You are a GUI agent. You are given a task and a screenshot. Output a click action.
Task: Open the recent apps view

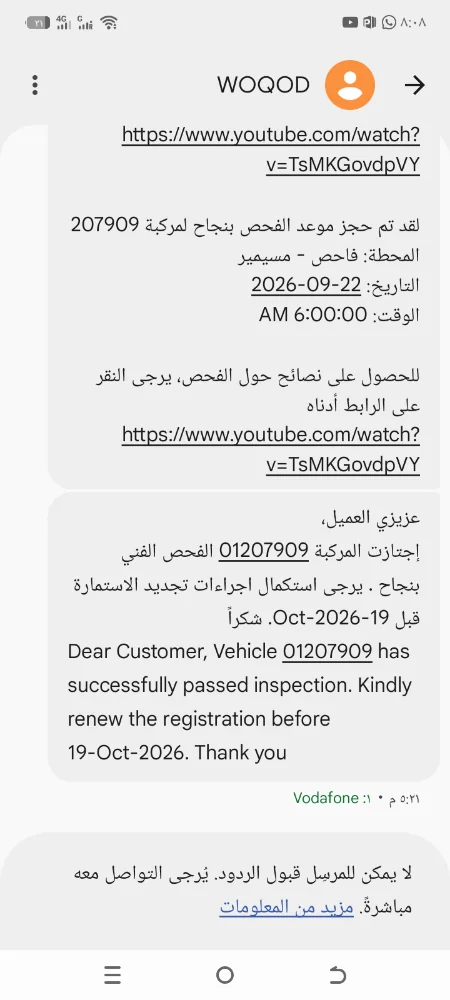coord(112,974)
